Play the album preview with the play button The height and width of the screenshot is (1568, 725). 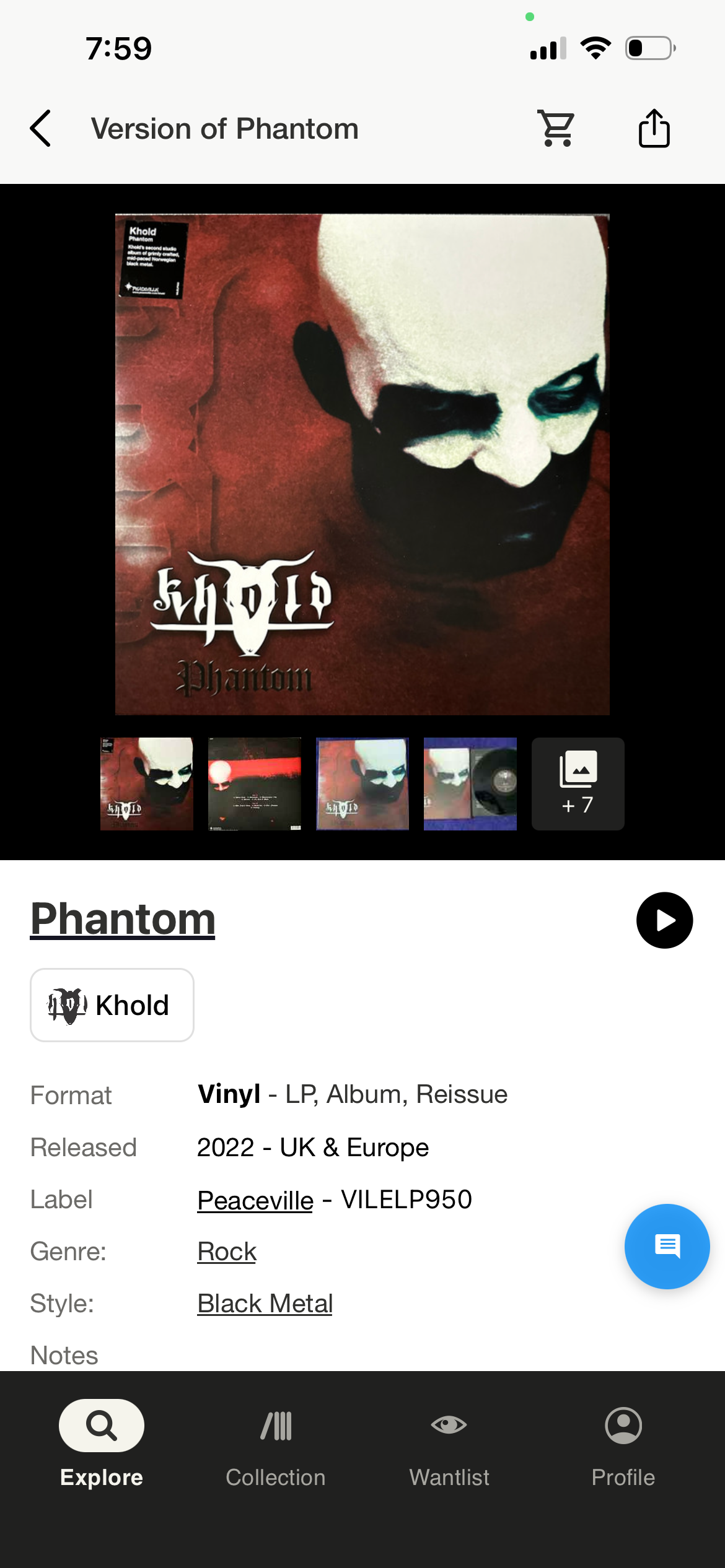pos(664,920)
